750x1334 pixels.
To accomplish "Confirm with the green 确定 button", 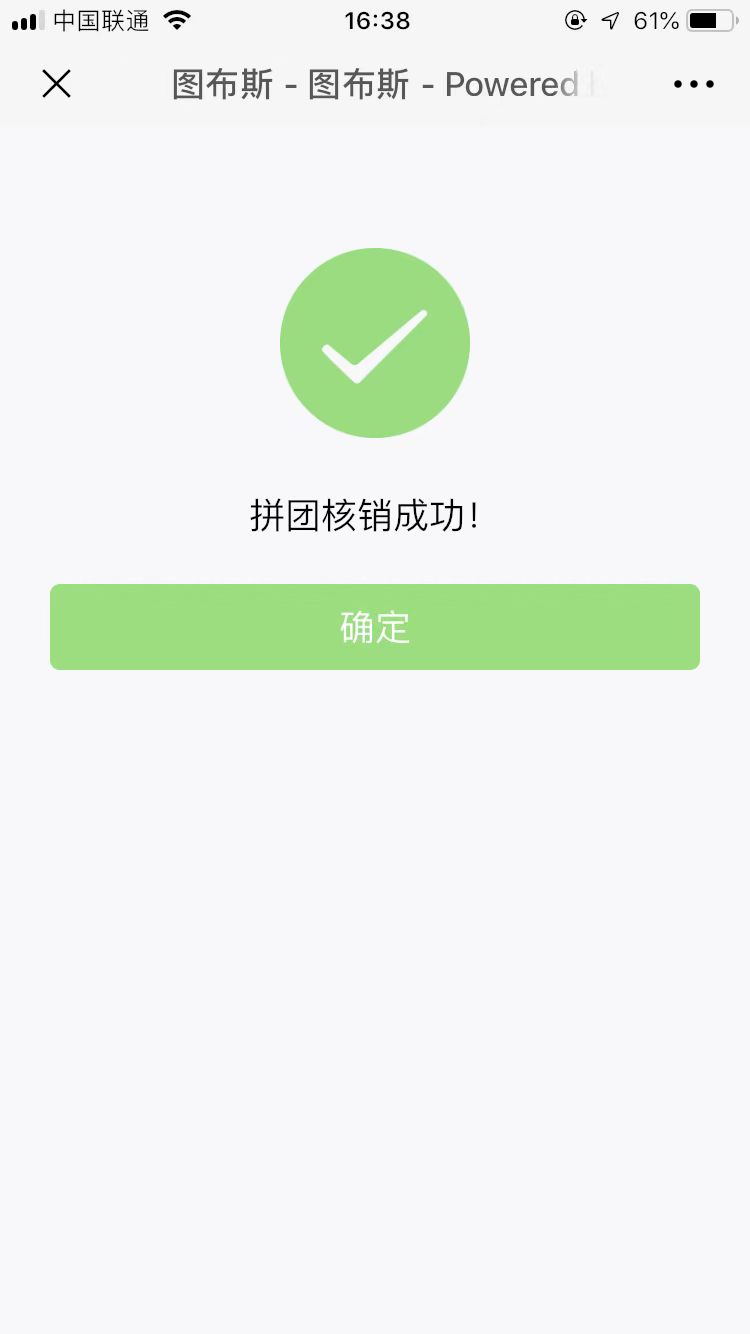I will (375, 627).
